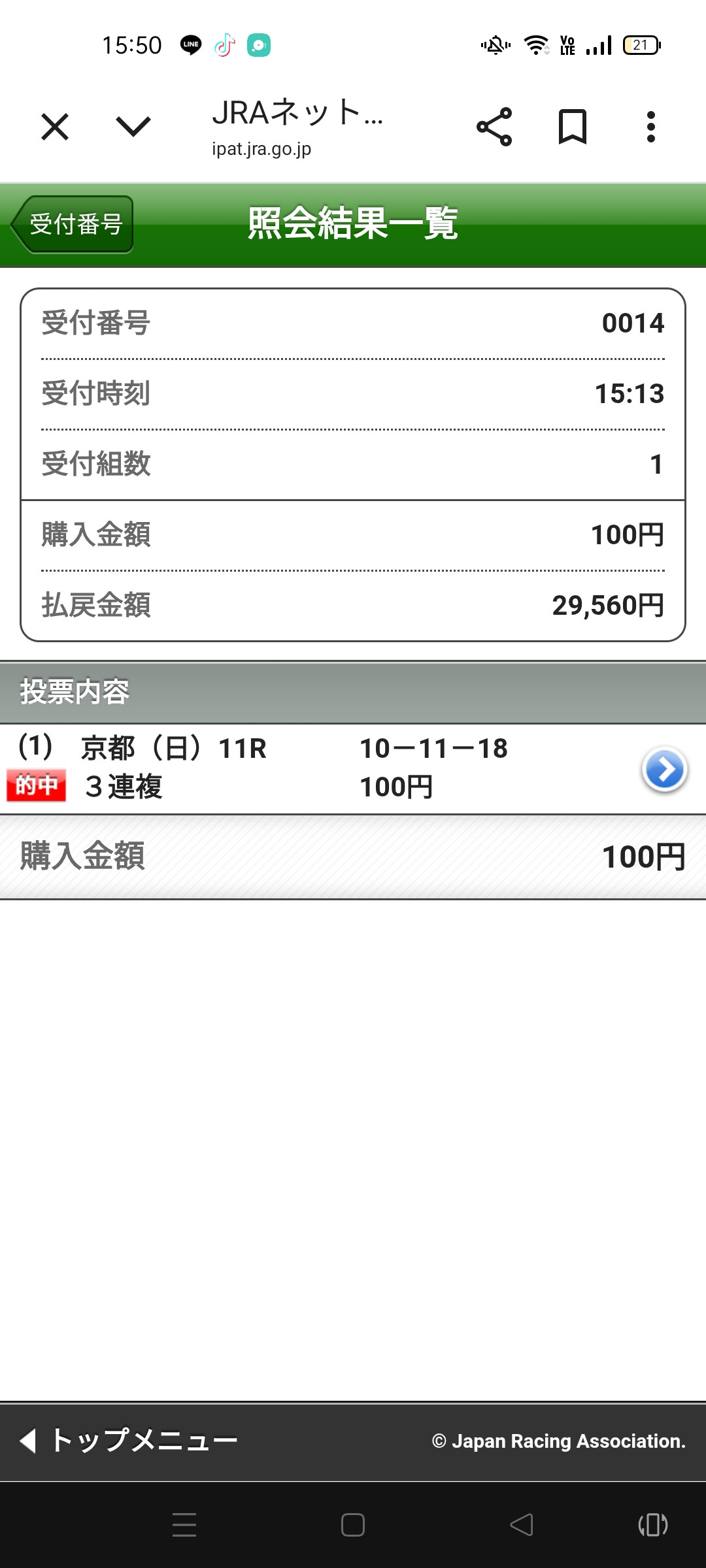Select the 京都（日）11R bet entry

(x=175, y=749)
